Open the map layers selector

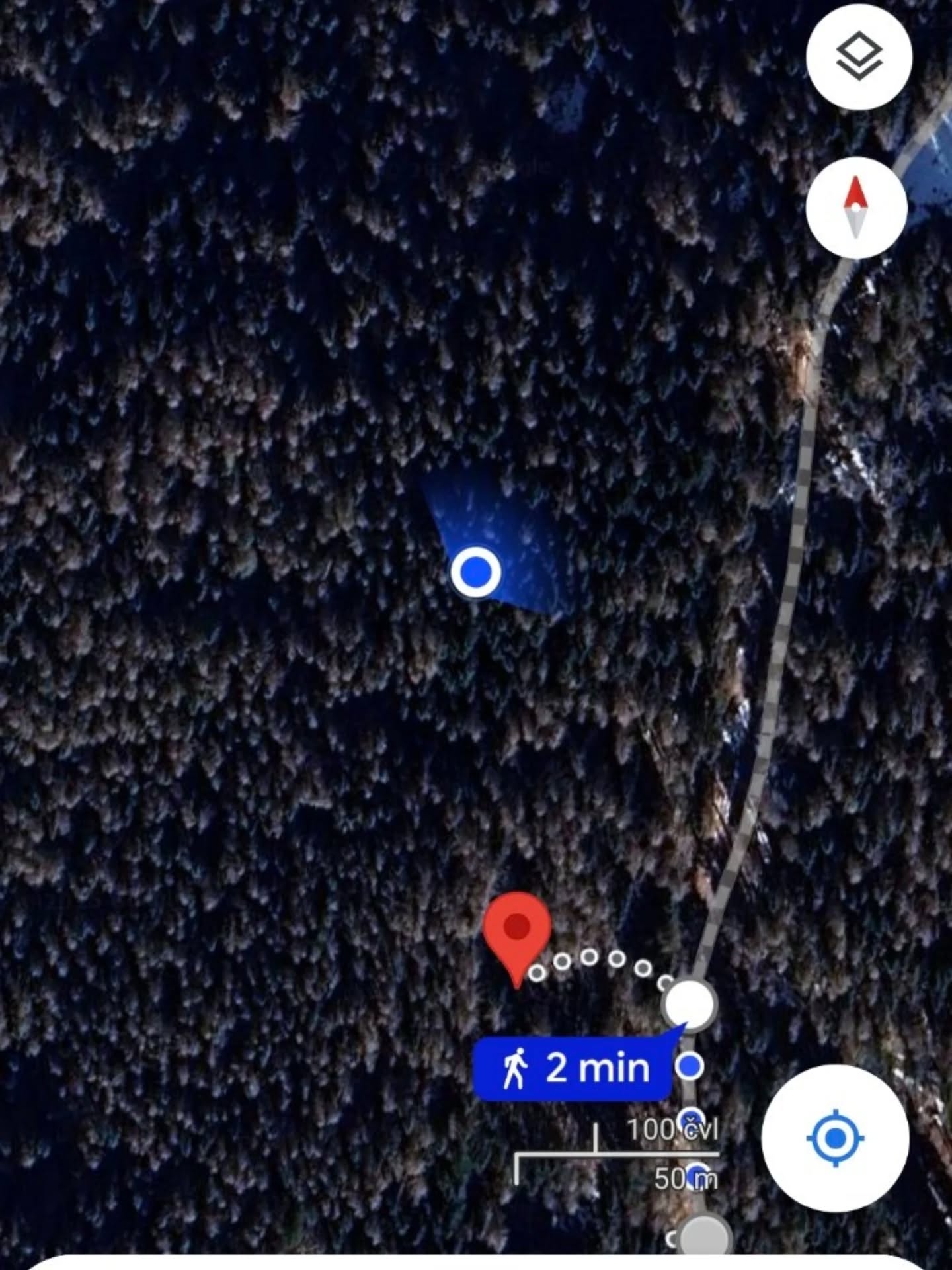[x=859, y=57]
